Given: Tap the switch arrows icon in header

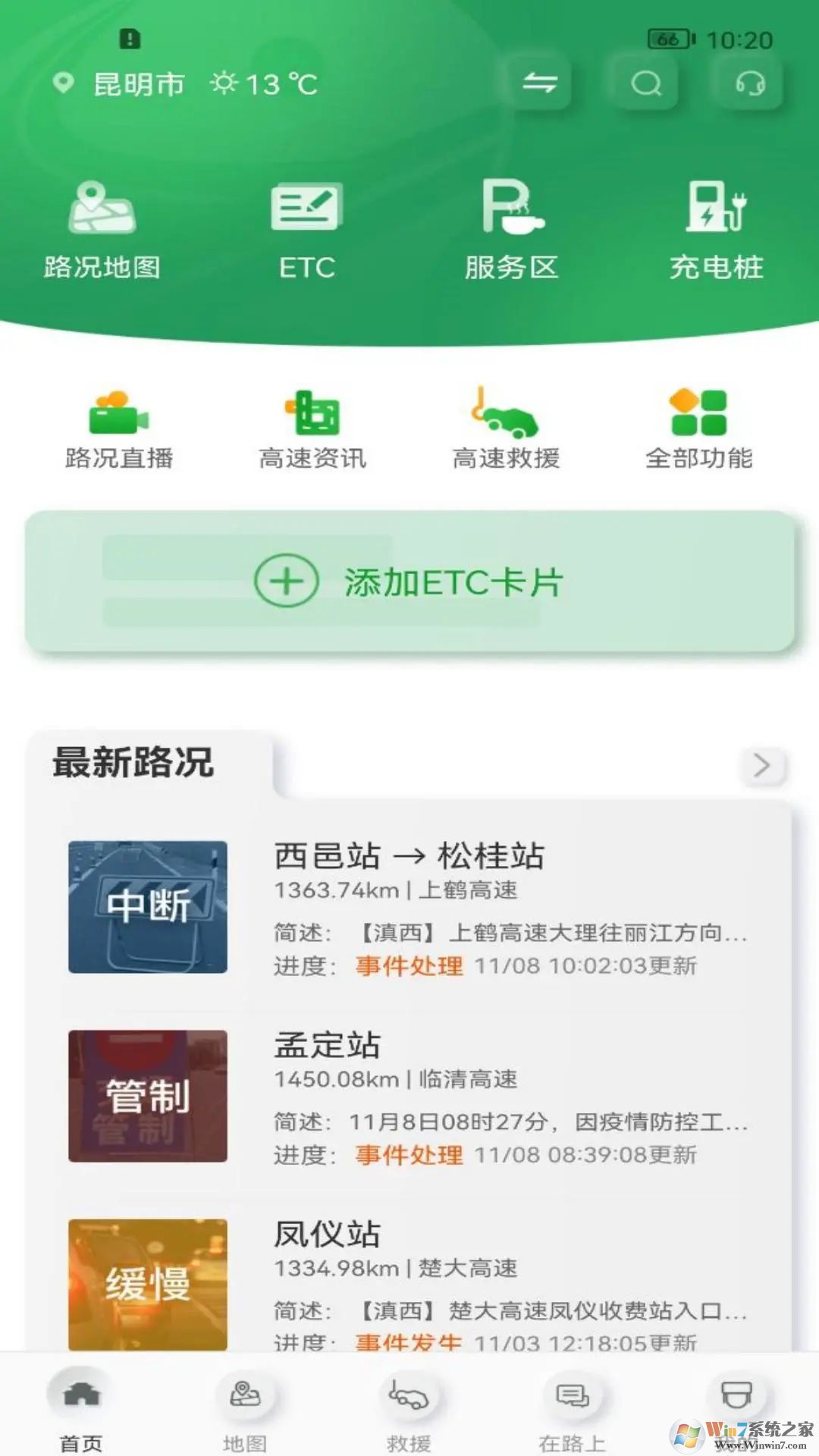Looking at the screenshot, I should (x=539, y=83).
